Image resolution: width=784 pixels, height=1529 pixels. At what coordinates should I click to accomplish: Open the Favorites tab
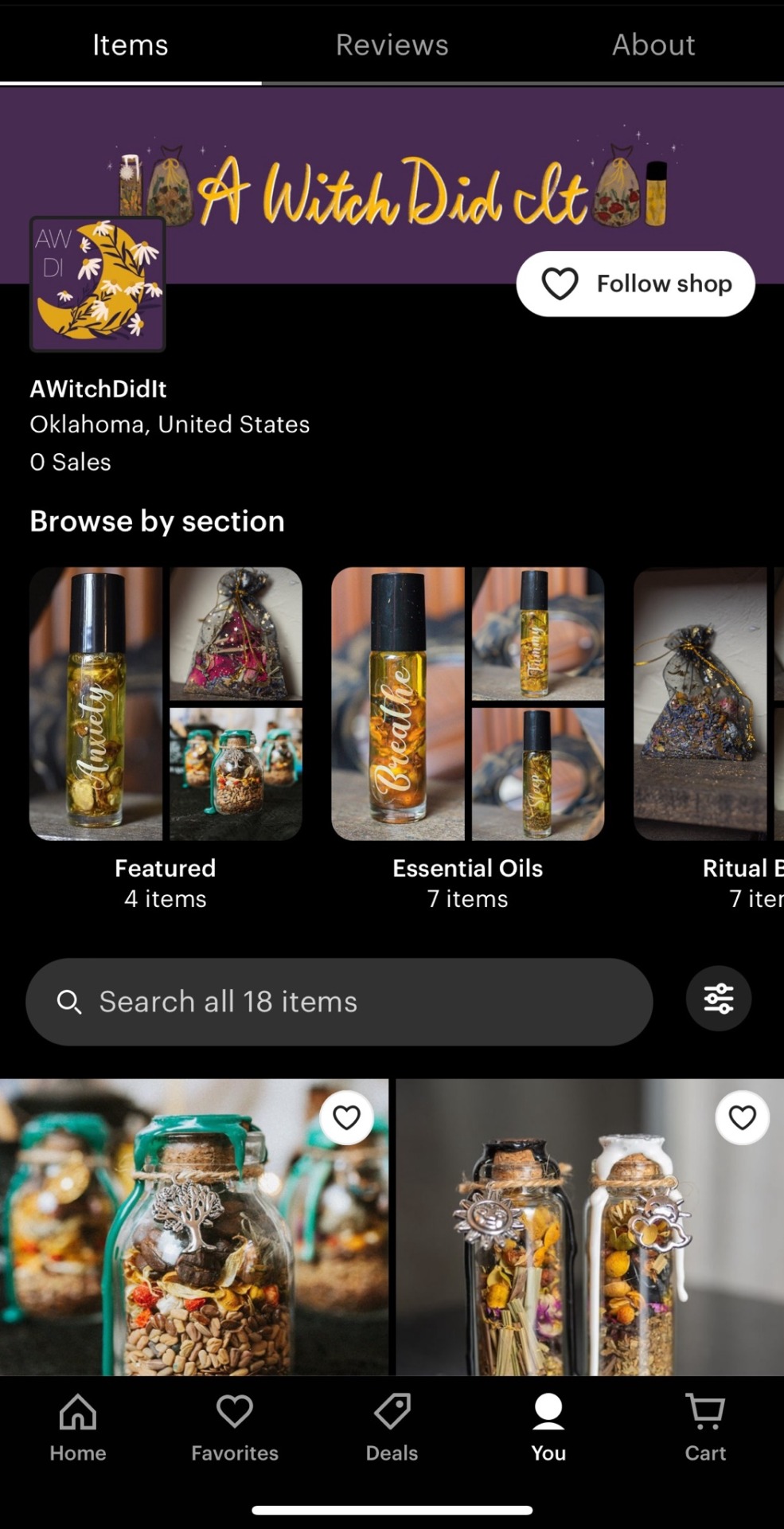(x=235, y=1427)
